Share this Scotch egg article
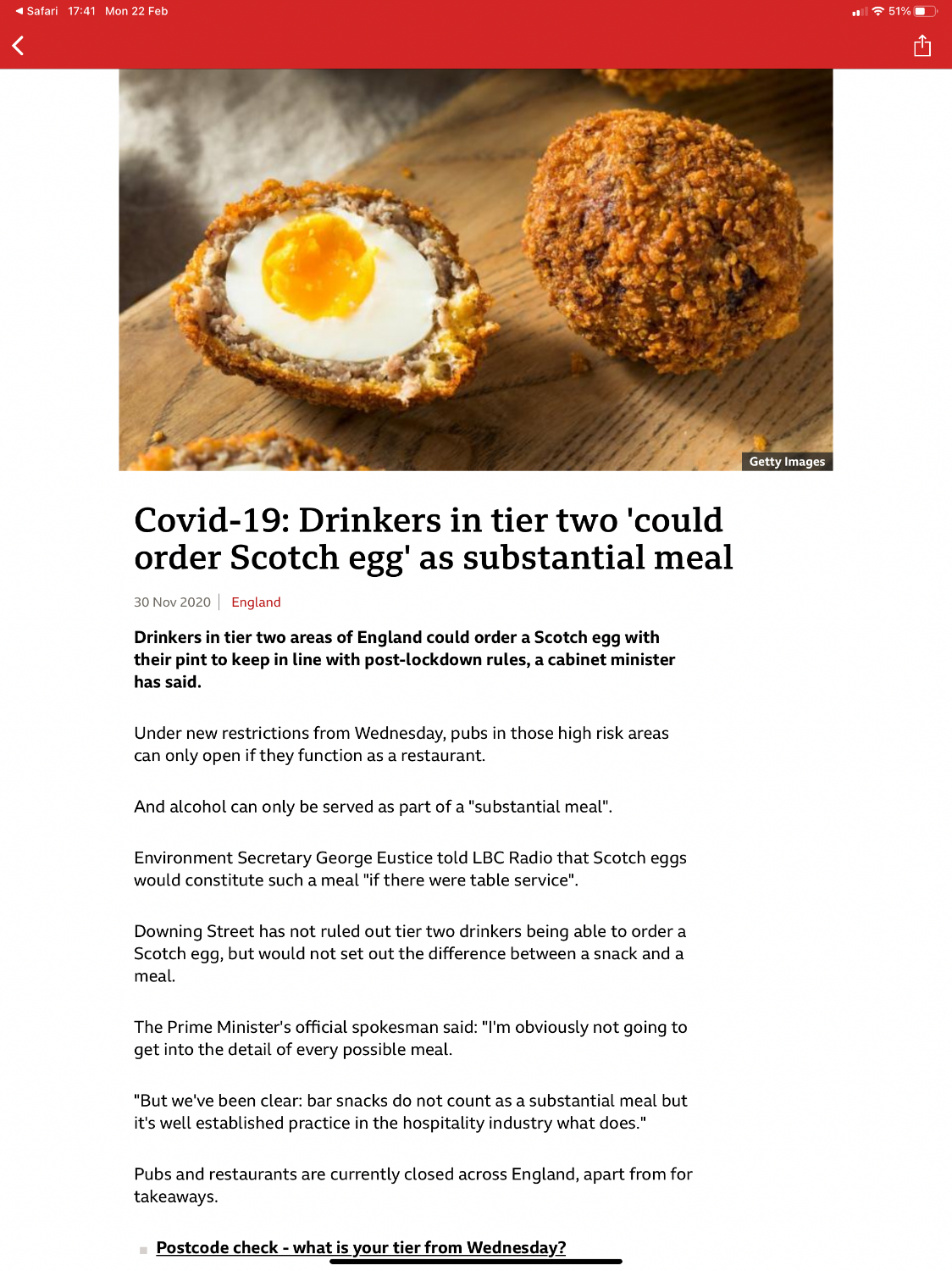 coord(922,46)
